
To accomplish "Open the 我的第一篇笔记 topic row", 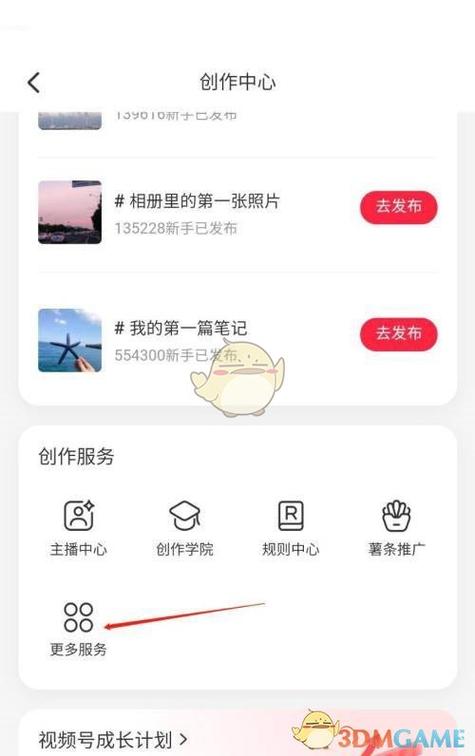I will coord(237,339).
